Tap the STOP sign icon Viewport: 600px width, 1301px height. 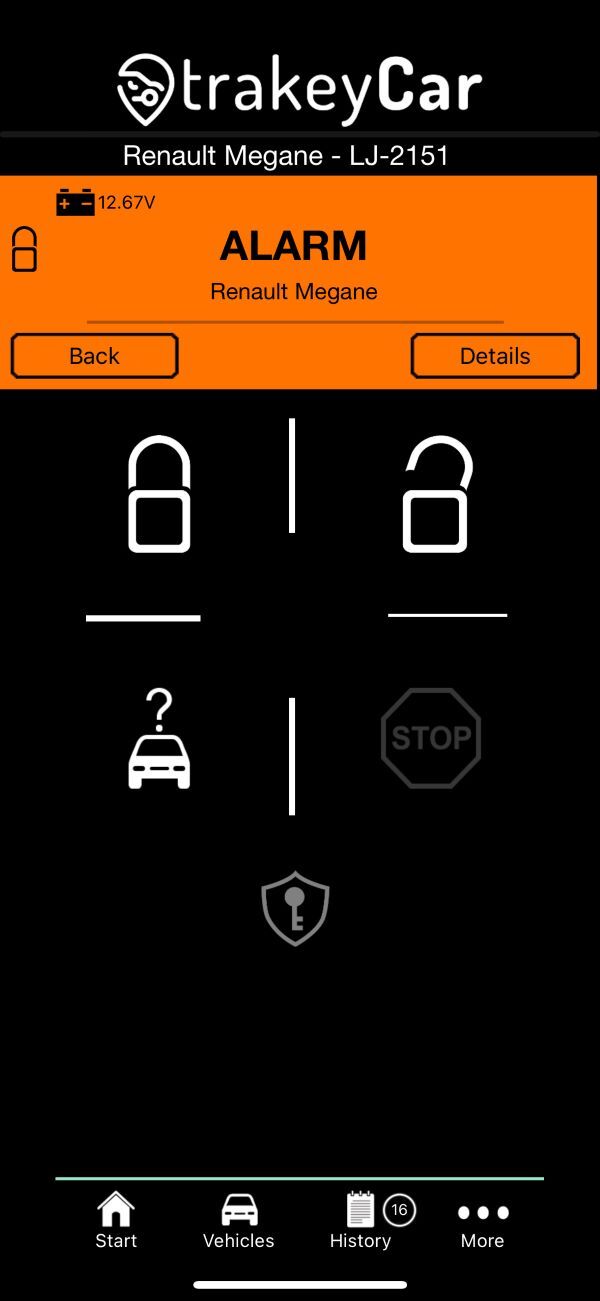tap(431, 739)
